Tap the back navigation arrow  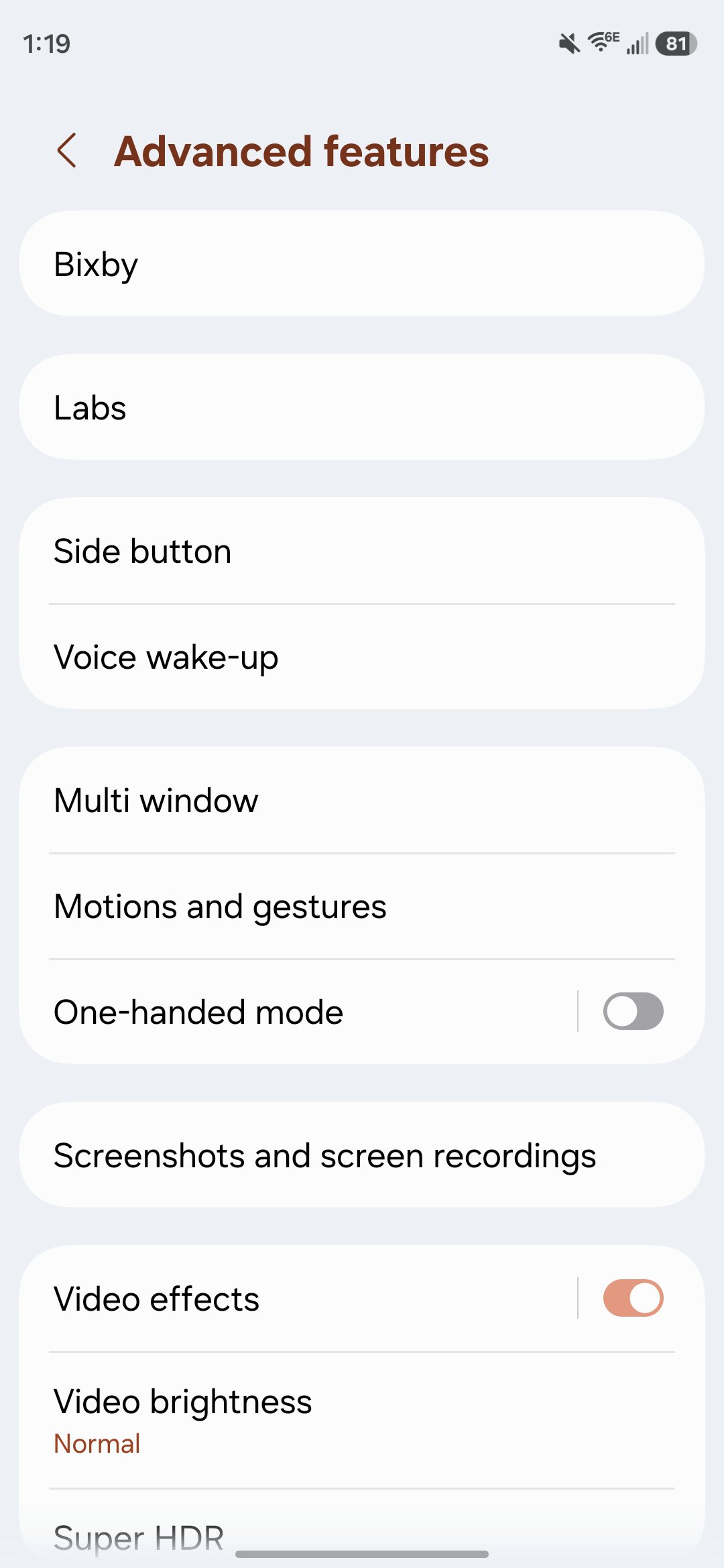[68, 151]
